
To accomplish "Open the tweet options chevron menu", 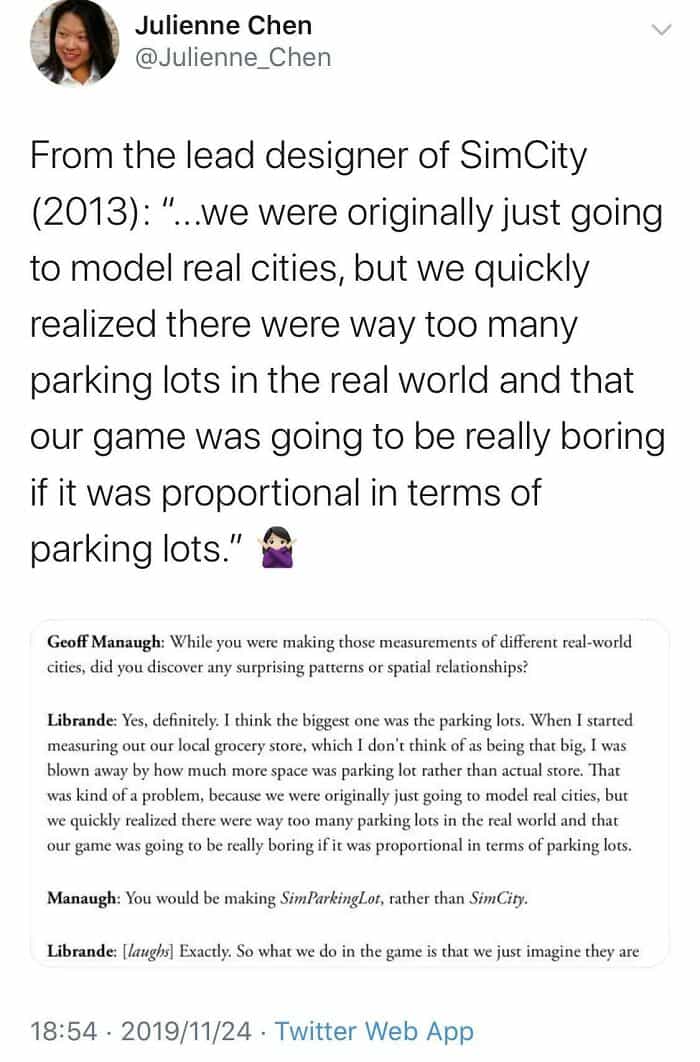I will (660, 30).
